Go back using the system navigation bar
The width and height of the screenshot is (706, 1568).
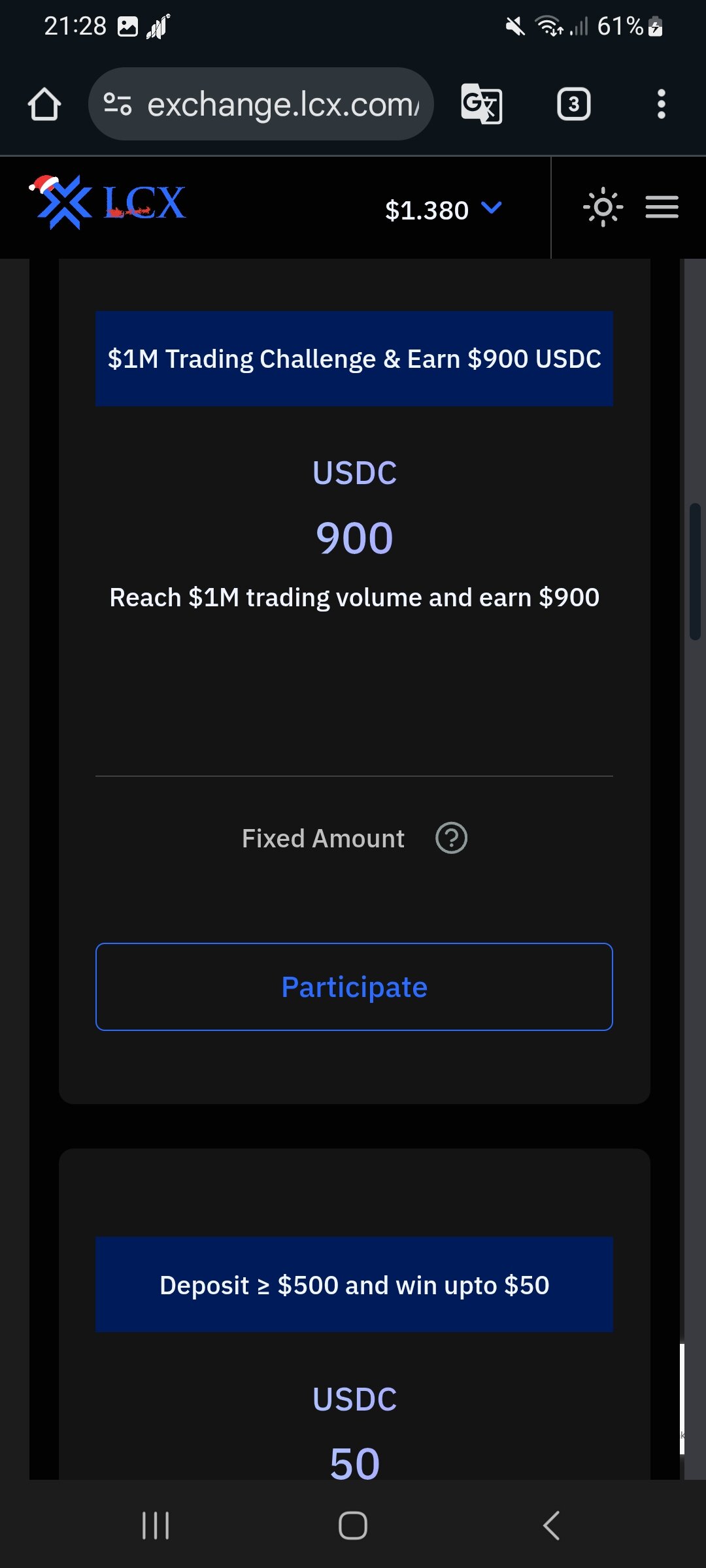tap(551, 1526)
